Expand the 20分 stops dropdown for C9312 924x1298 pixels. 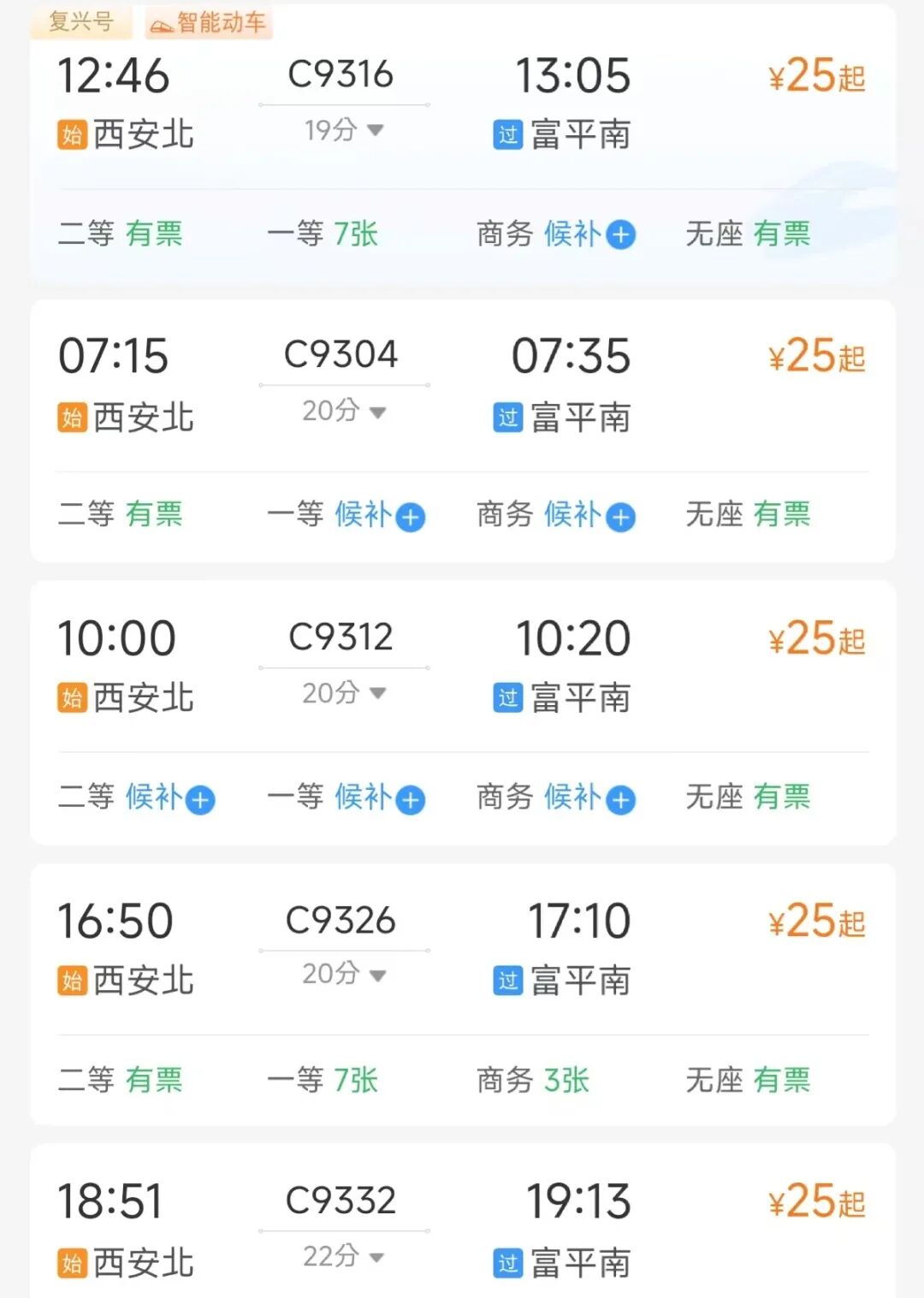[x=344, y=693]
